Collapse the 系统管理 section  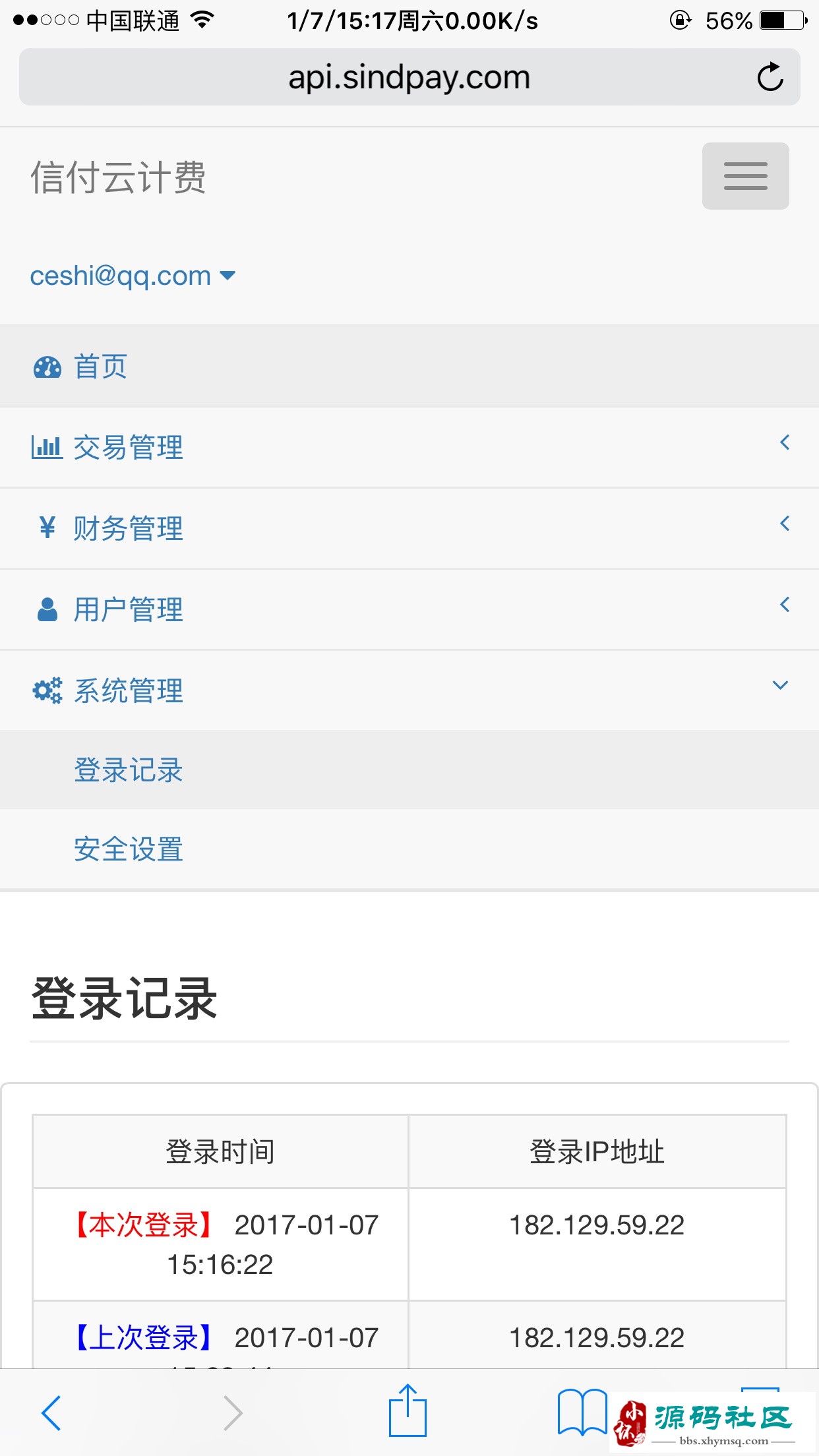pos(409,690)
